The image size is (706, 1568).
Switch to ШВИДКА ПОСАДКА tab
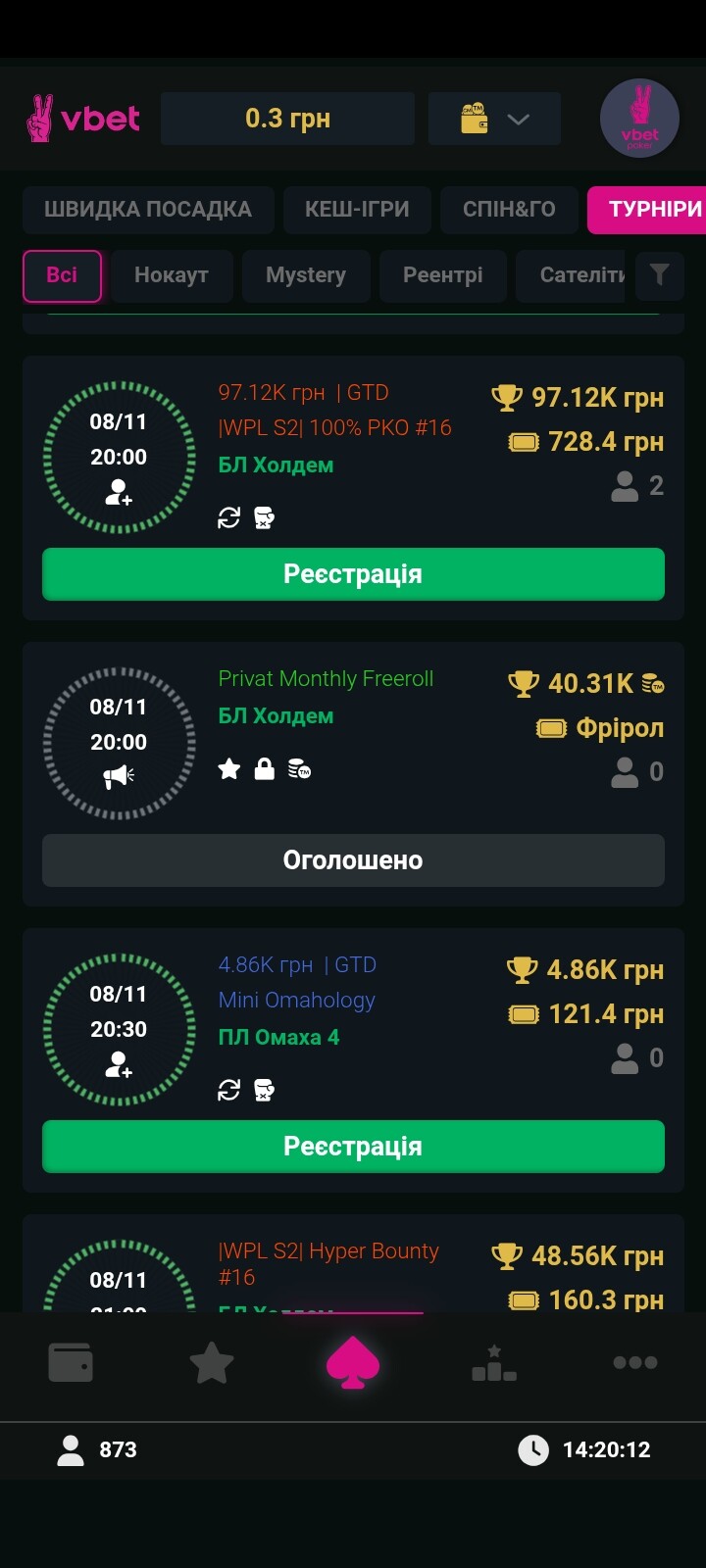point(148,209)
